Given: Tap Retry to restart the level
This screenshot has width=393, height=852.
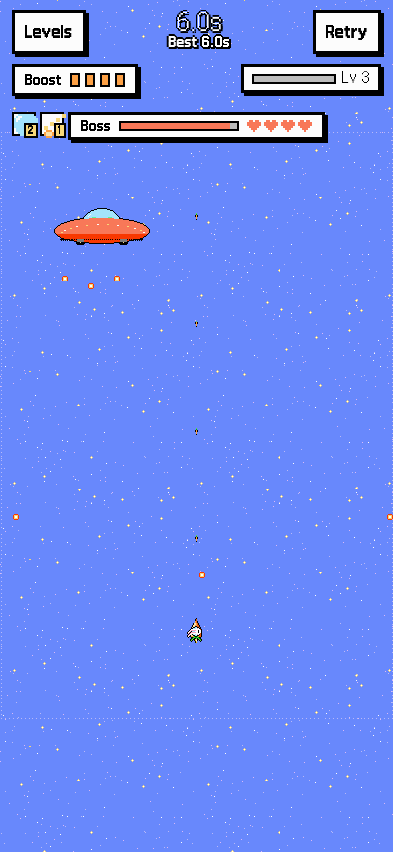Looking at the screenshot, I should click(x=347, y=32).
